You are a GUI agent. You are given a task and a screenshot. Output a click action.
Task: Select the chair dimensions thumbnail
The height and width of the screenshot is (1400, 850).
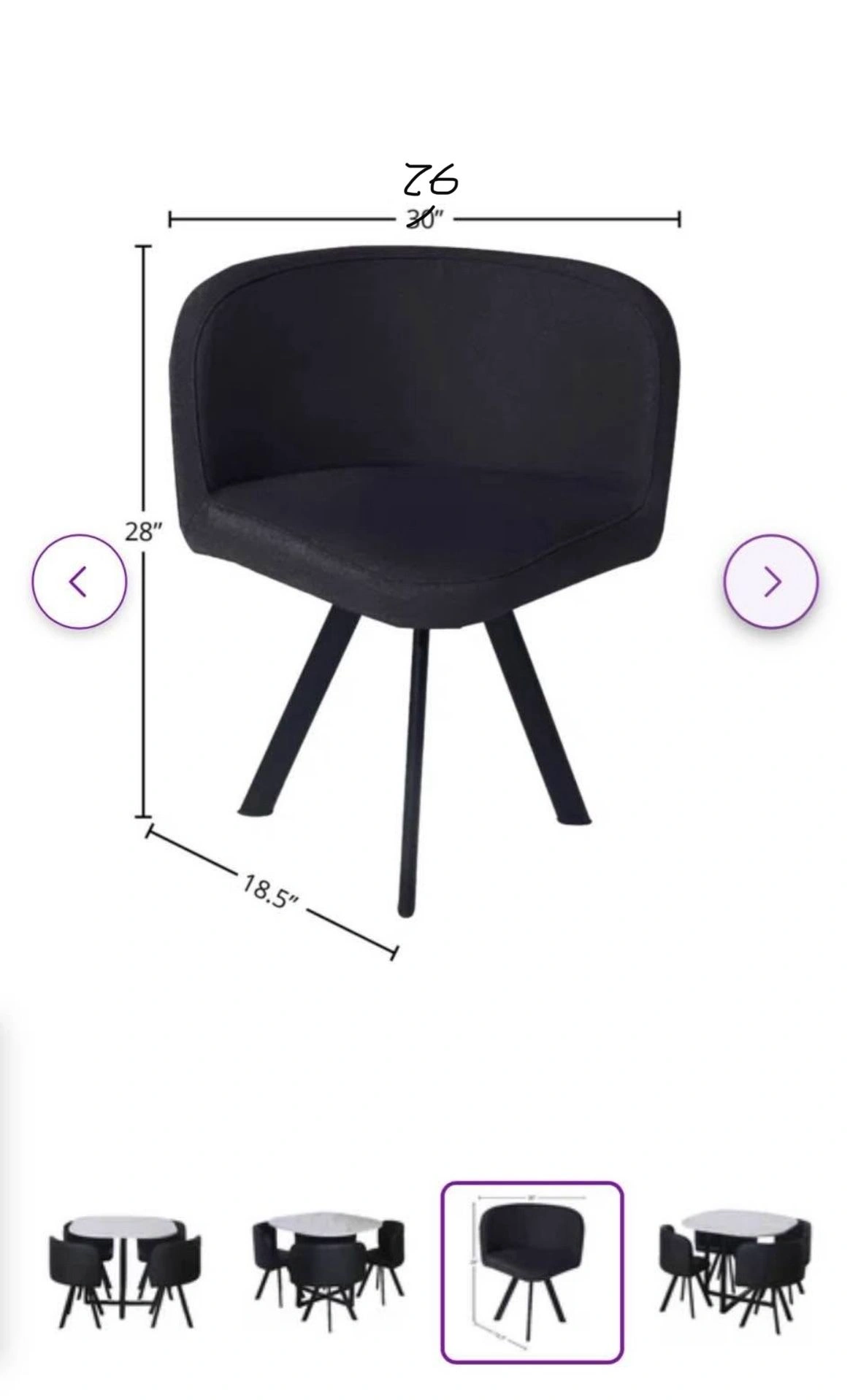(x=532, y=1271)
